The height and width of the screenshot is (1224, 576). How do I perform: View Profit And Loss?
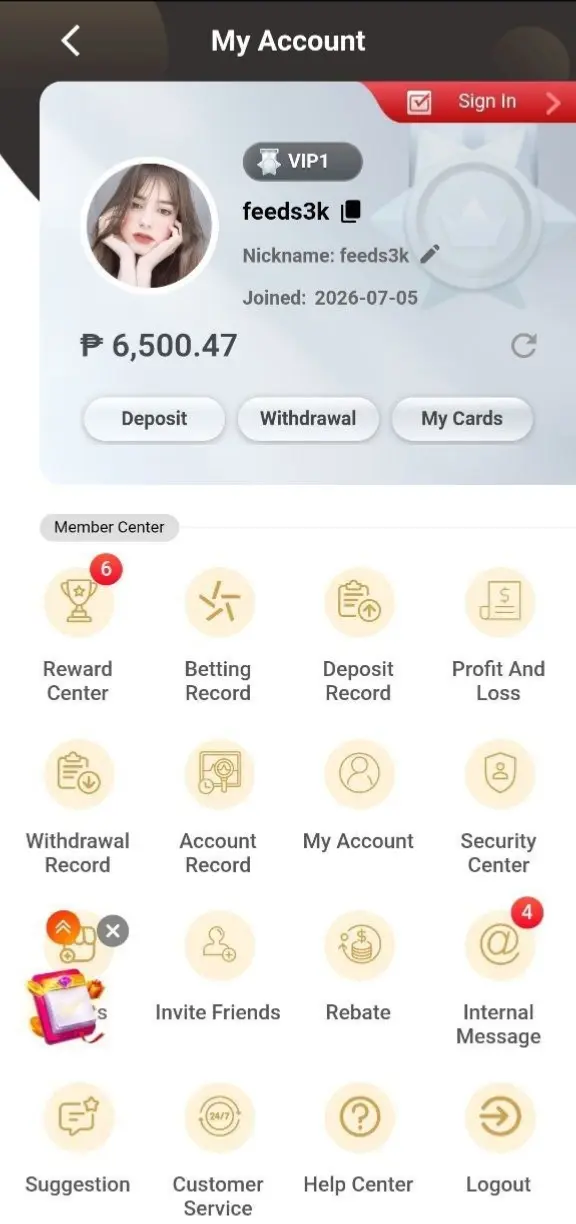click(498, 634)
